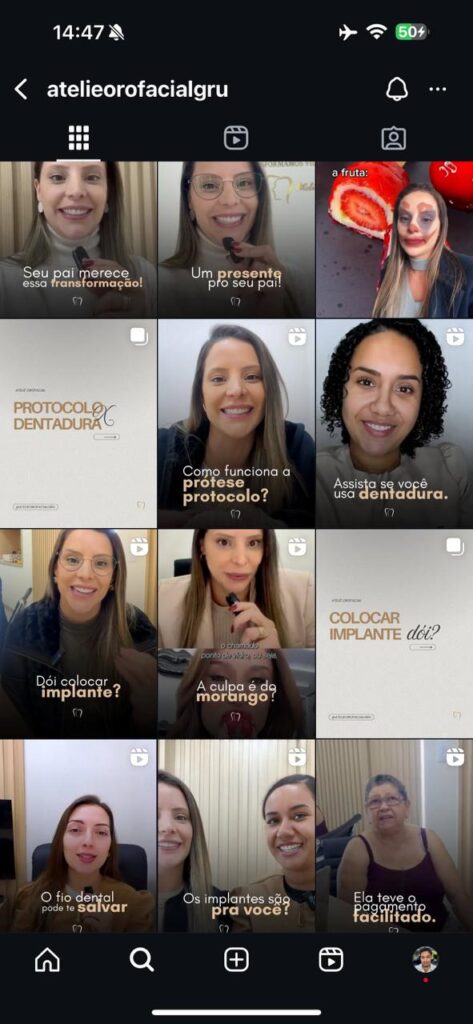Play the reel 'Dói colocar implante?'
Image resolution: width=473 pixels, height=1024 pixels.
(x=78, y=634)
